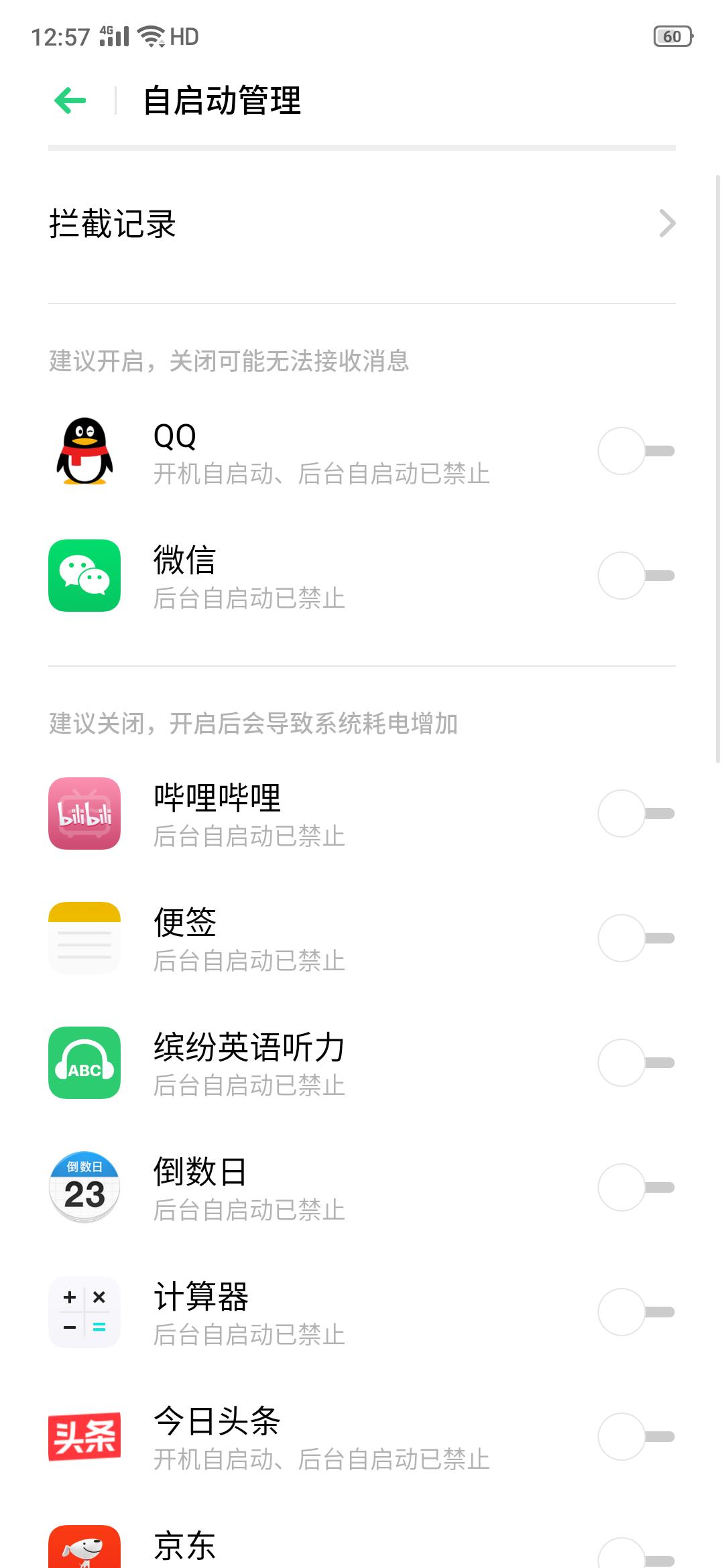Open 拦截记录 interception records
The width and height of the screenshot is (724, 1568).
tap(362, 224)
